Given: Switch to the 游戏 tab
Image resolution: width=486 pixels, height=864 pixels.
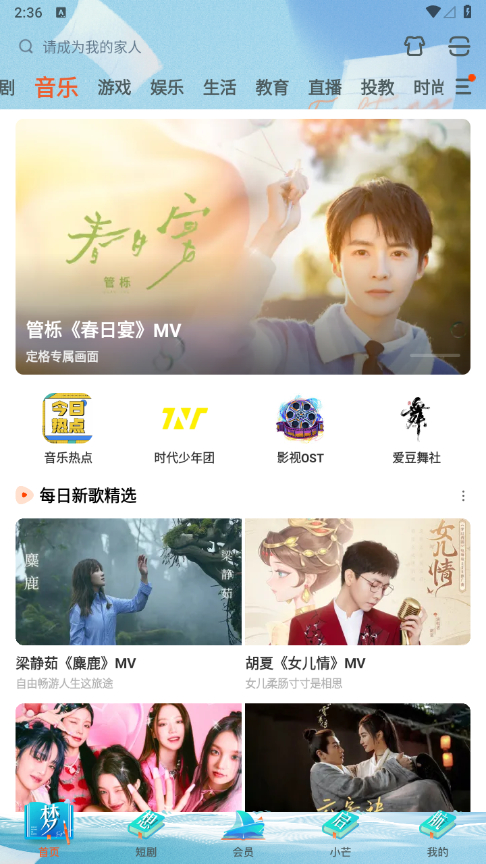Looking at the screenshot, I should (115, 87).
